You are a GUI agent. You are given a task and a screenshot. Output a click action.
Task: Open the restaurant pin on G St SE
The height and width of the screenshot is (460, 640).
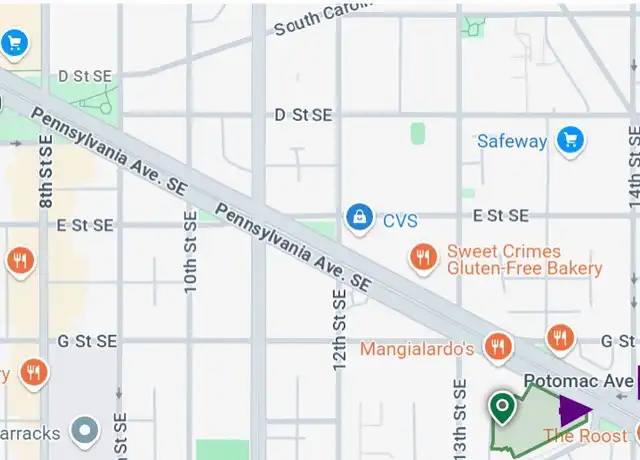tap(560, 338)
